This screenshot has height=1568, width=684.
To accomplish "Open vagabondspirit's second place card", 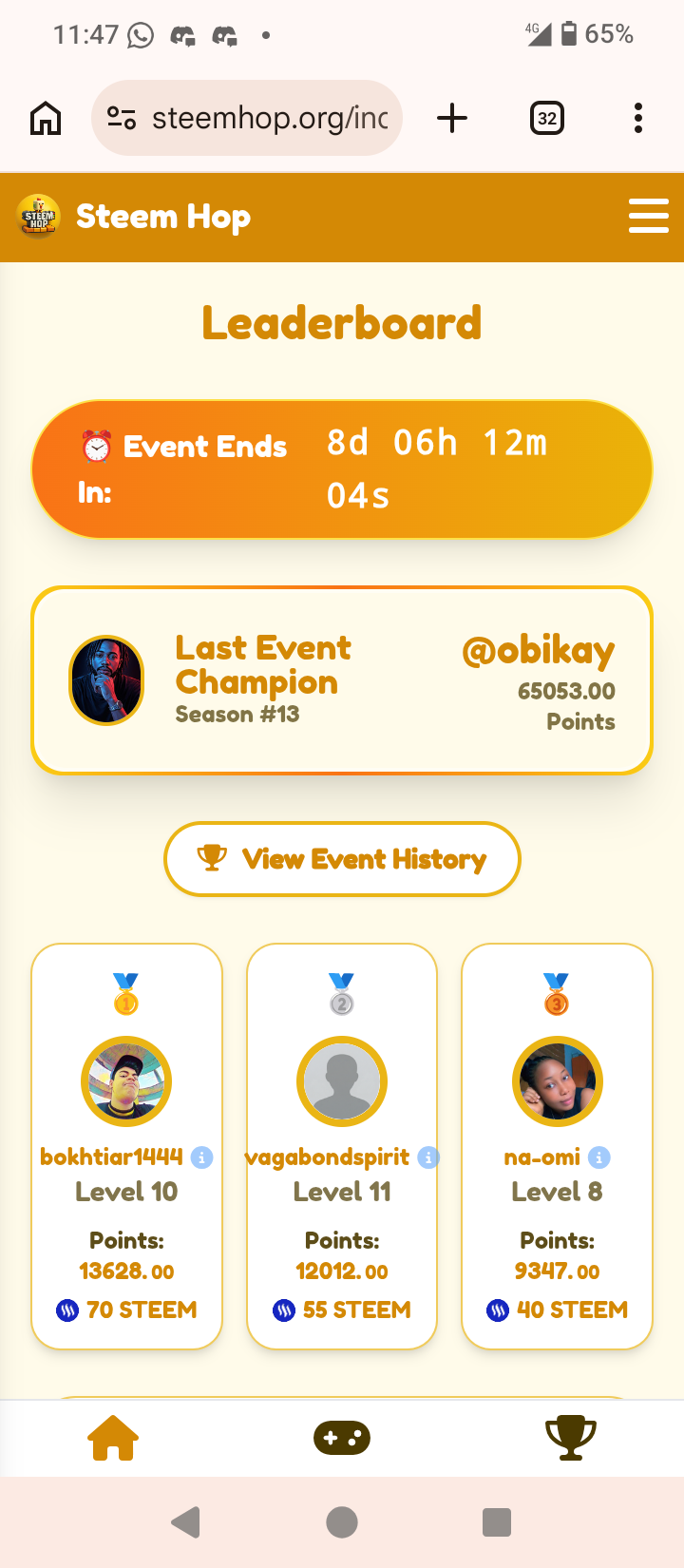I will [x=342, y=1146].
